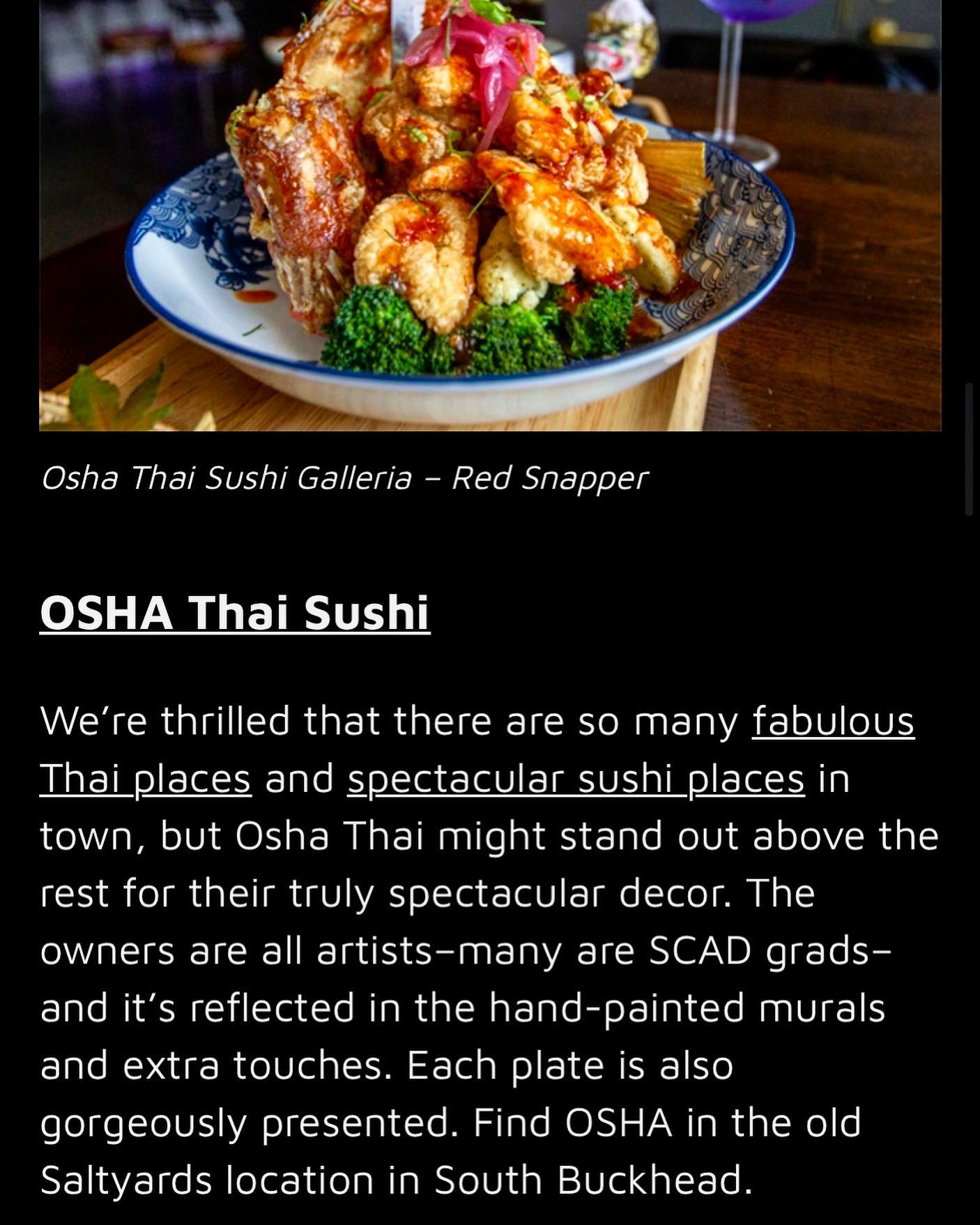This screenshot has width=980, height=1225.
Task: Open the spectacular sushi places link
Action: (576, 778)
